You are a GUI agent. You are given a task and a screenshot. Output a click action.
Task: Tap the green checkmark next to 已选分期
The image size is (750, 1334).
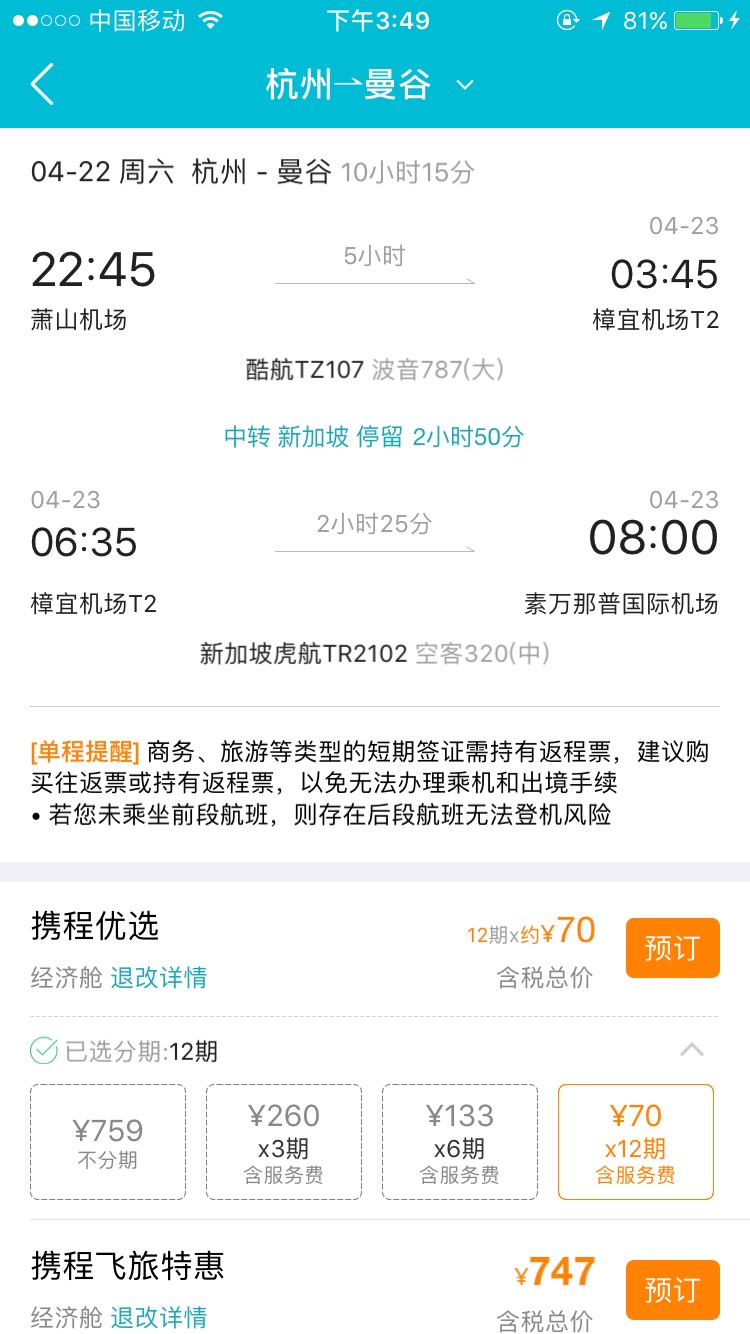(43, 1052)
